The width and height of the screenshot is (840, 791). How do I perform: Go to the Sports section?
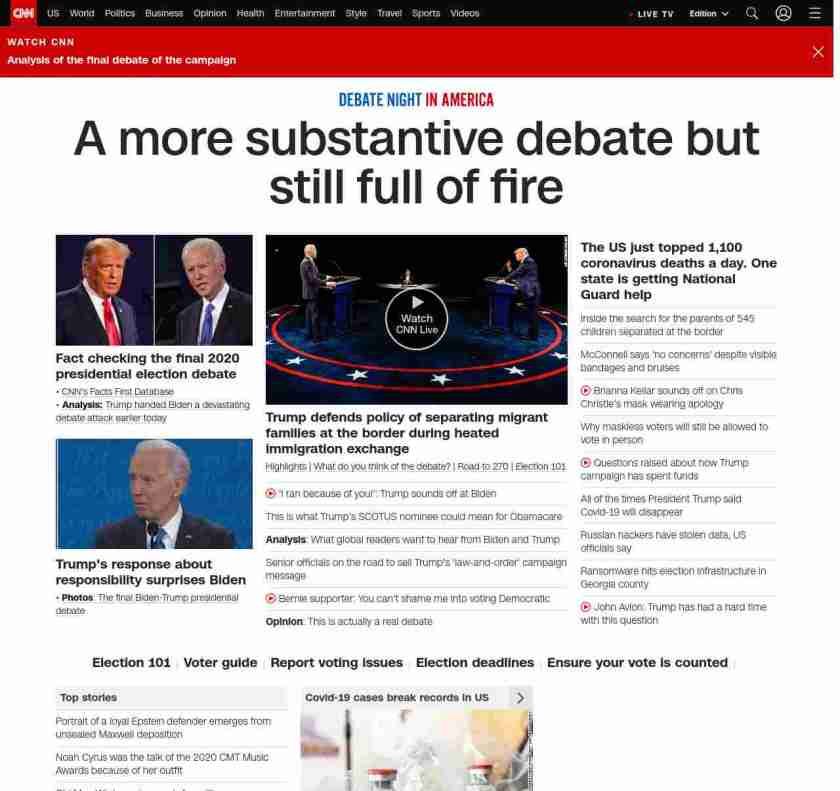pyautogui.click(x=425, y=13)
